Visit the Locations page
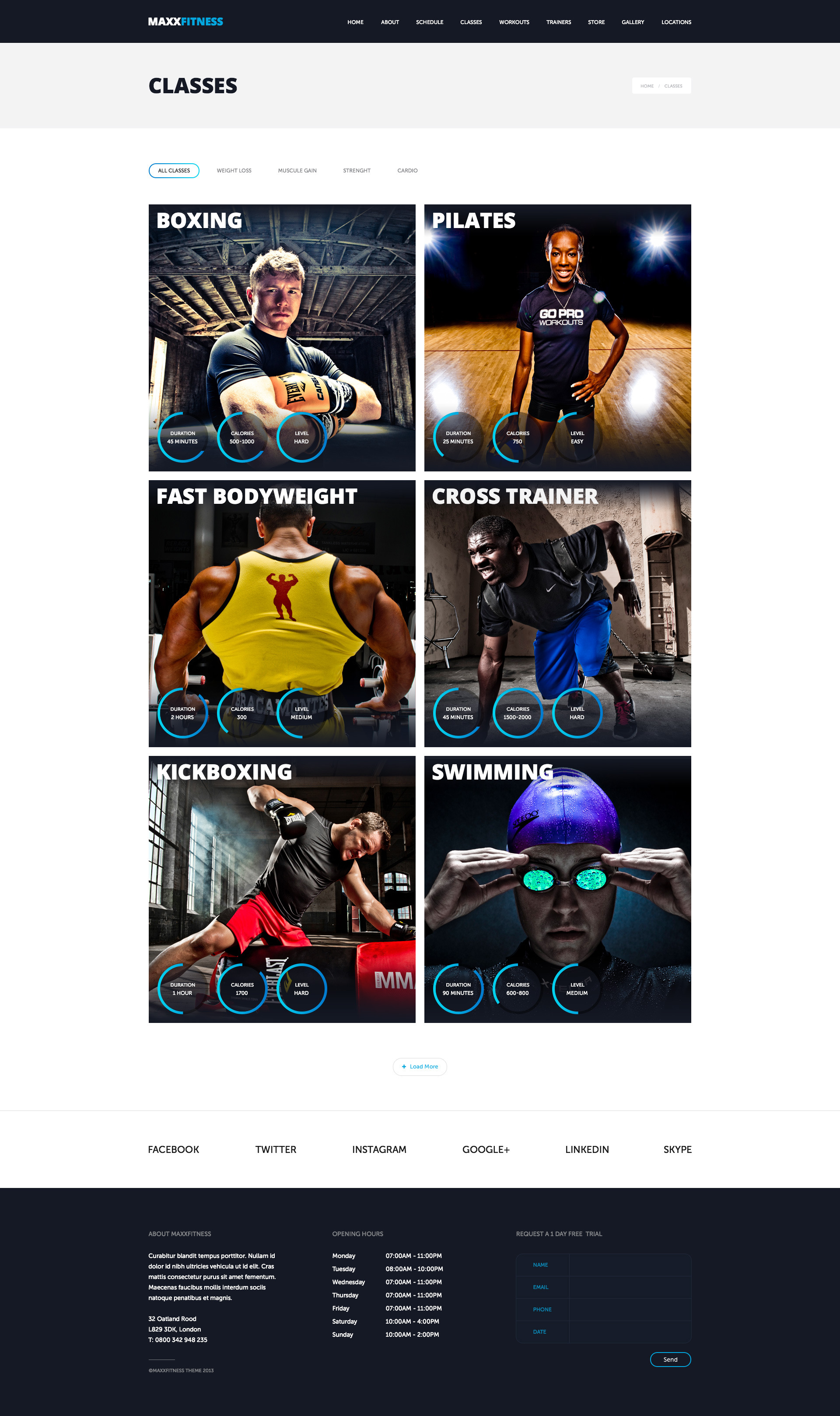Screen dimensions: 840x1416 click(676, 22)
